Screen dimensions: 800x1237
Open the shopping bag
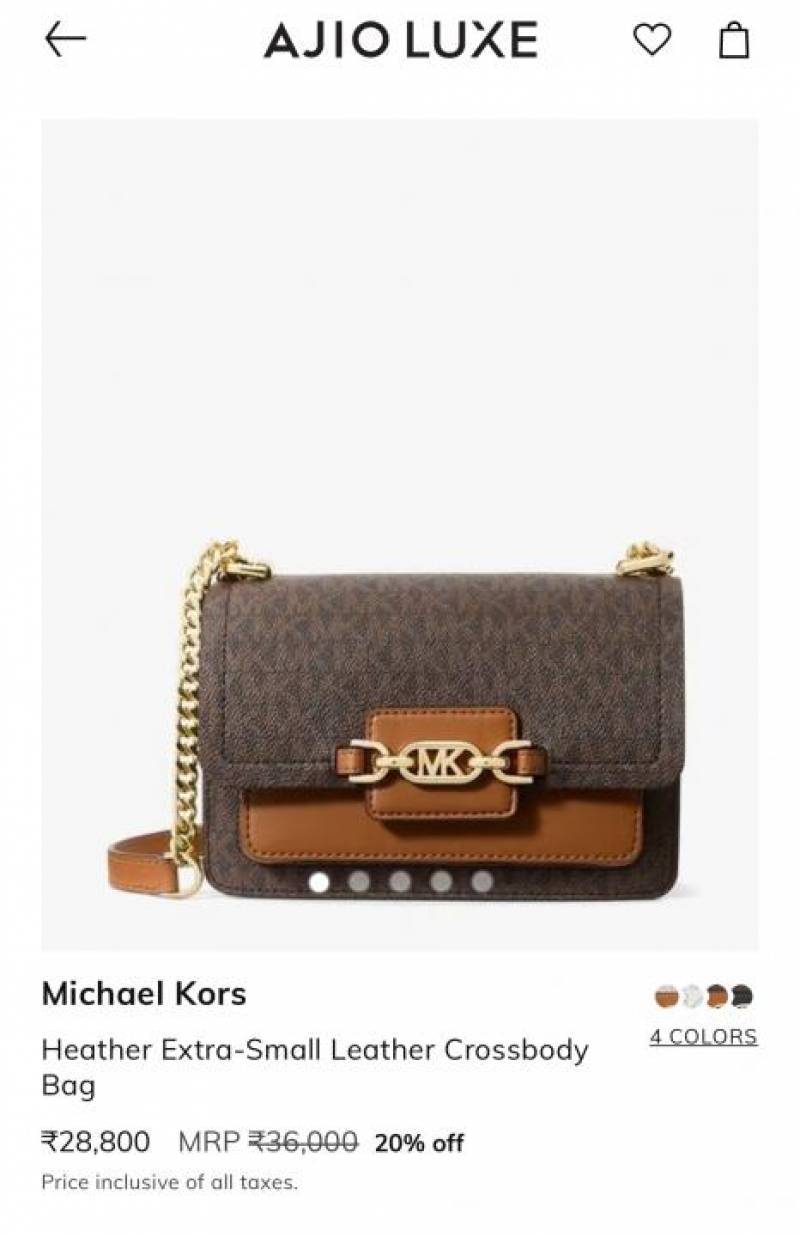pyautogui.click(x=734, y=41)
